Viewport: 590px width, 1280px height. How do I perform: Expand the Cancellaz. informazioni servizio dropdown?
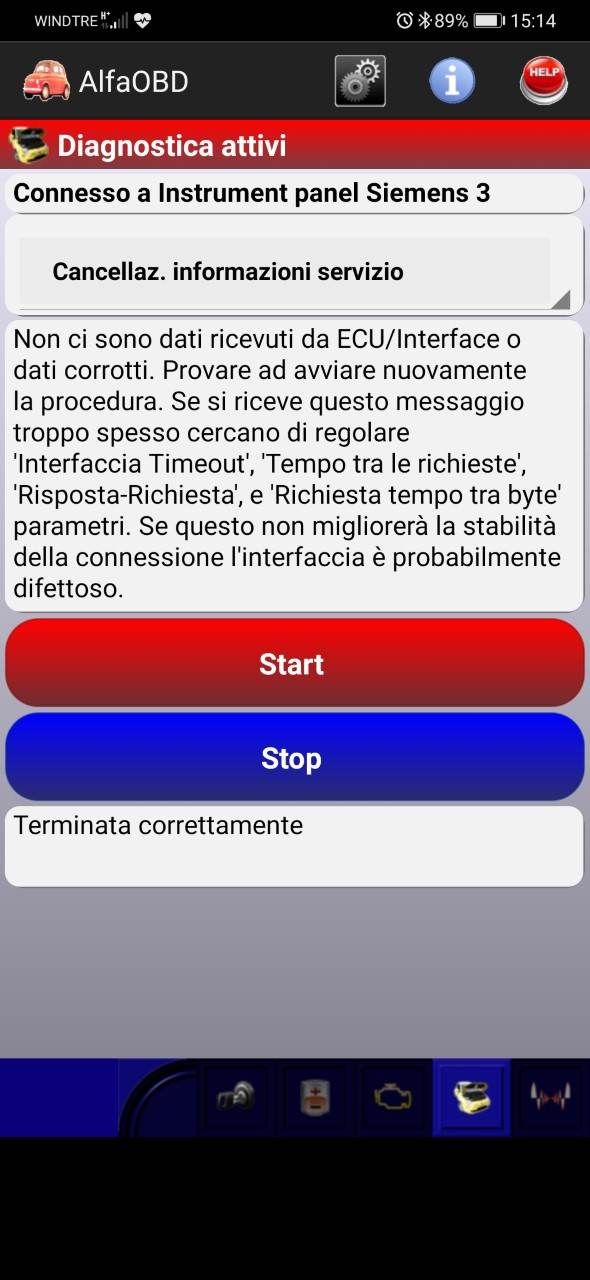pos(294,272)
